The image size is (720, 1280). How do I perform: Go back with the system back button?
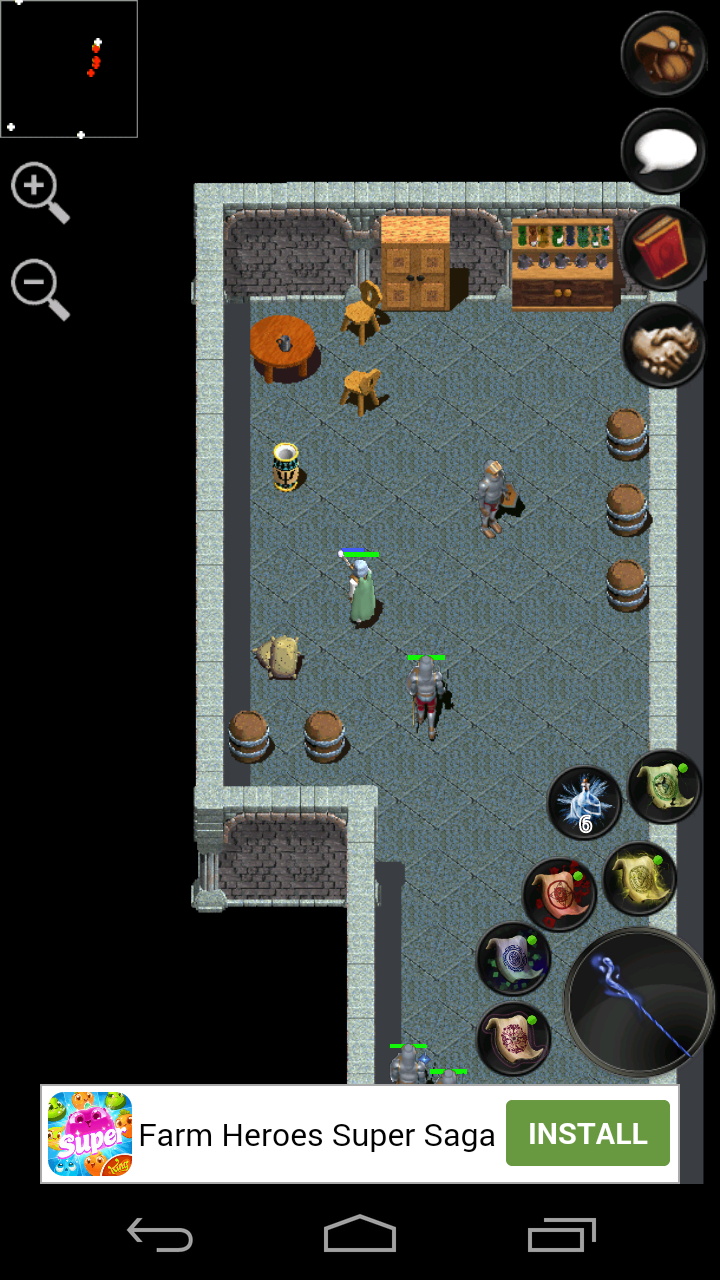[x=160, y=1235]
